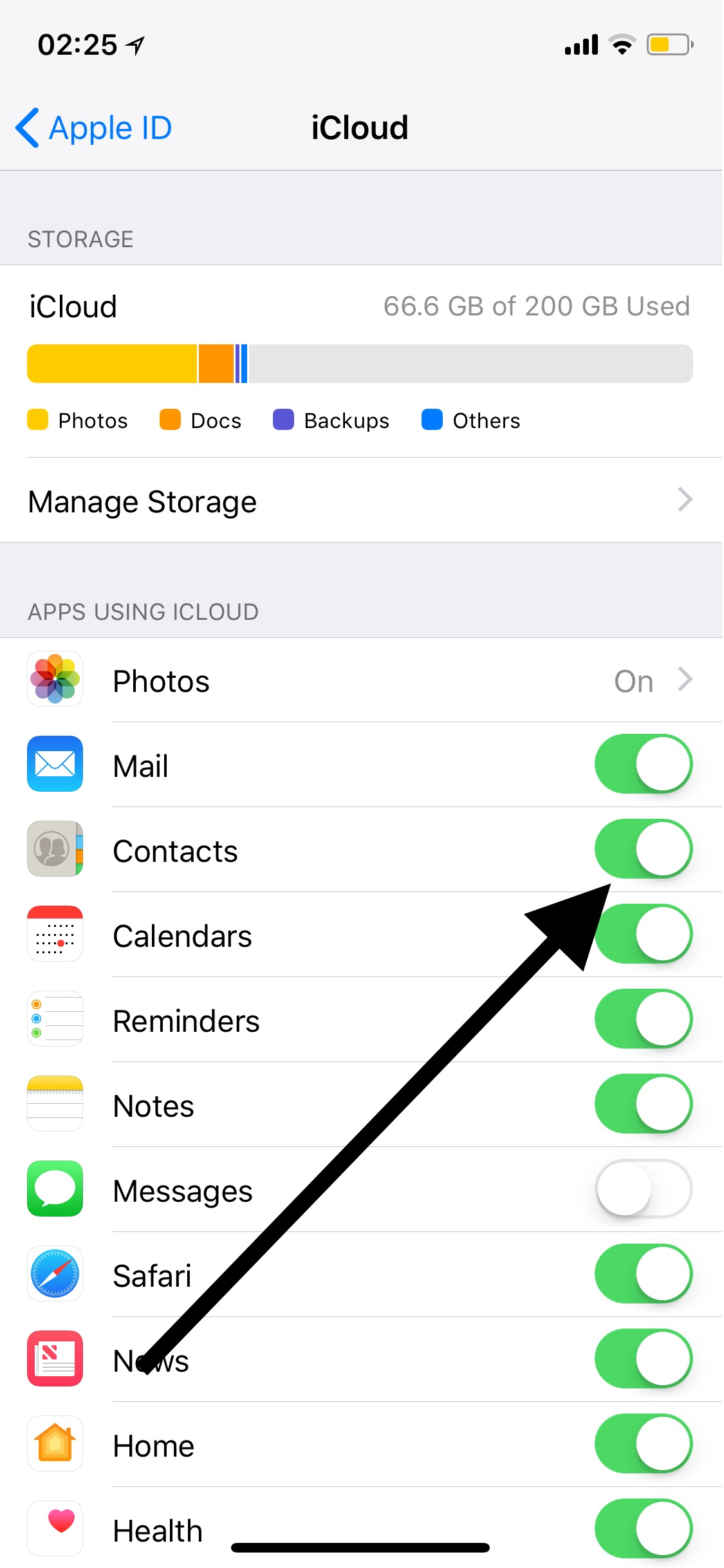Tap the Notes app icon
724x1568 pixels.
(55, 1104)
